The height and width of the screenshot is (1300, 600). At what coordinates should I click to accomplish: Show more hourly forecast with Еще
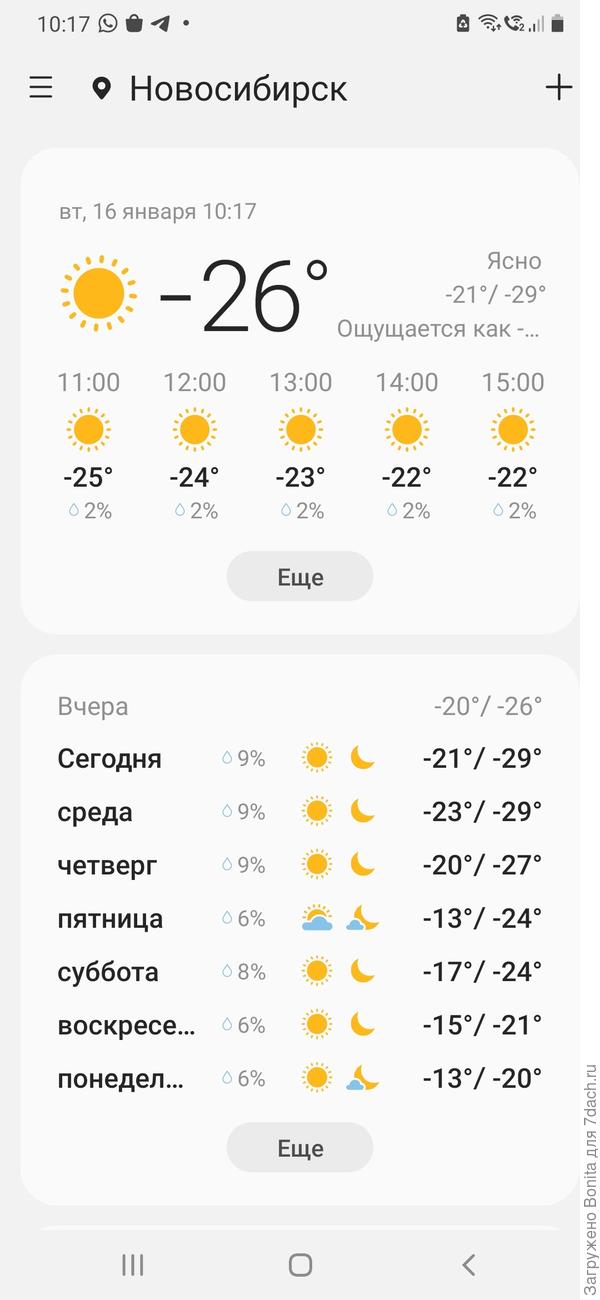(300, 577)
